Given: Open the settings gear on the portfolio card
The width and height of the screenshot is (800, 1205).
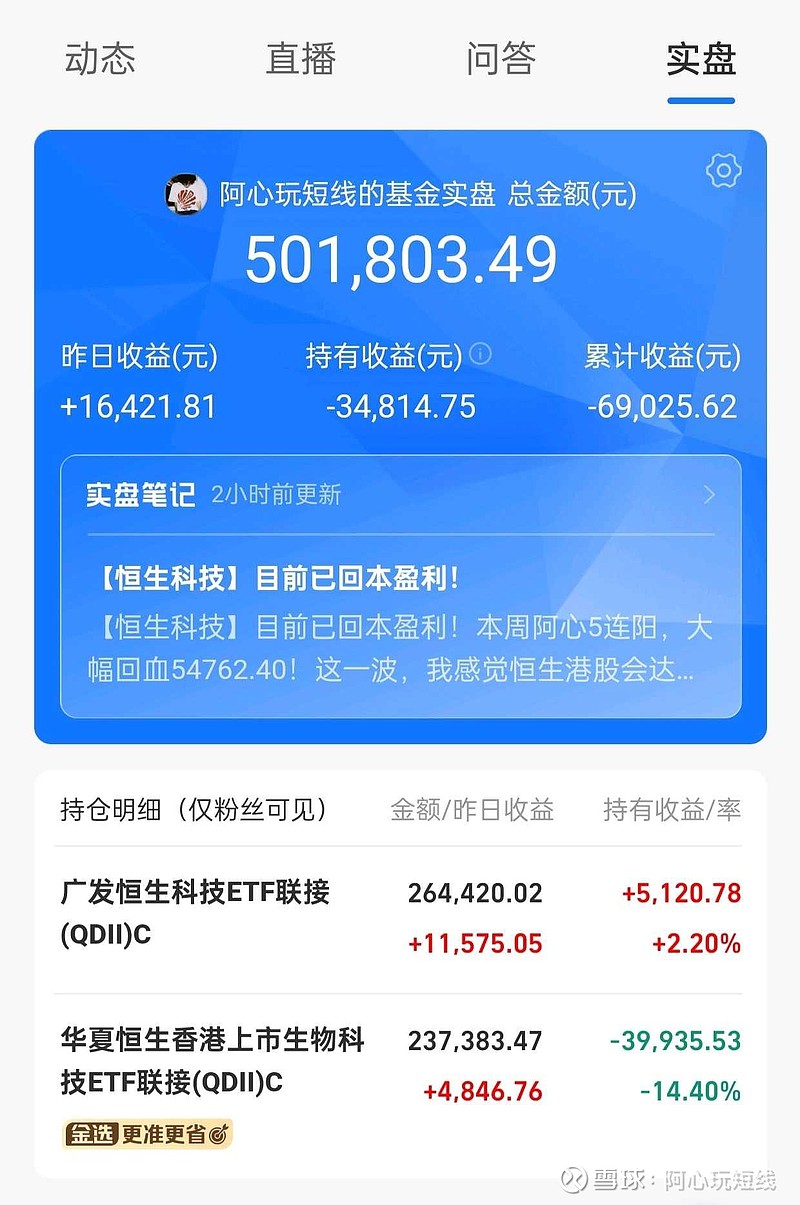Looking at the screenshot, I should click(x=722, y=169).
